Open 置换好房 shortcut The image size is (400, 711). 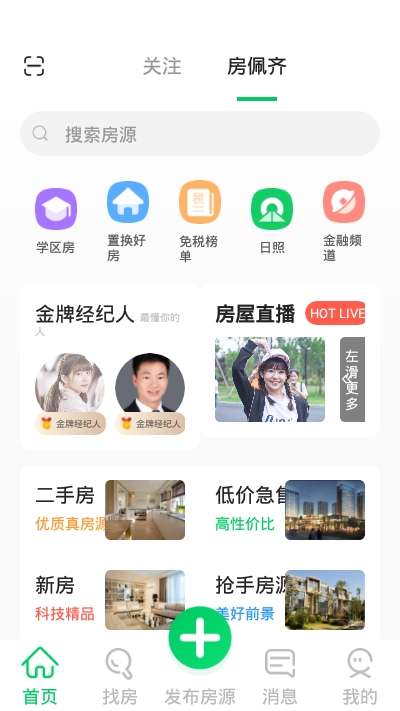tap(127, 221)
